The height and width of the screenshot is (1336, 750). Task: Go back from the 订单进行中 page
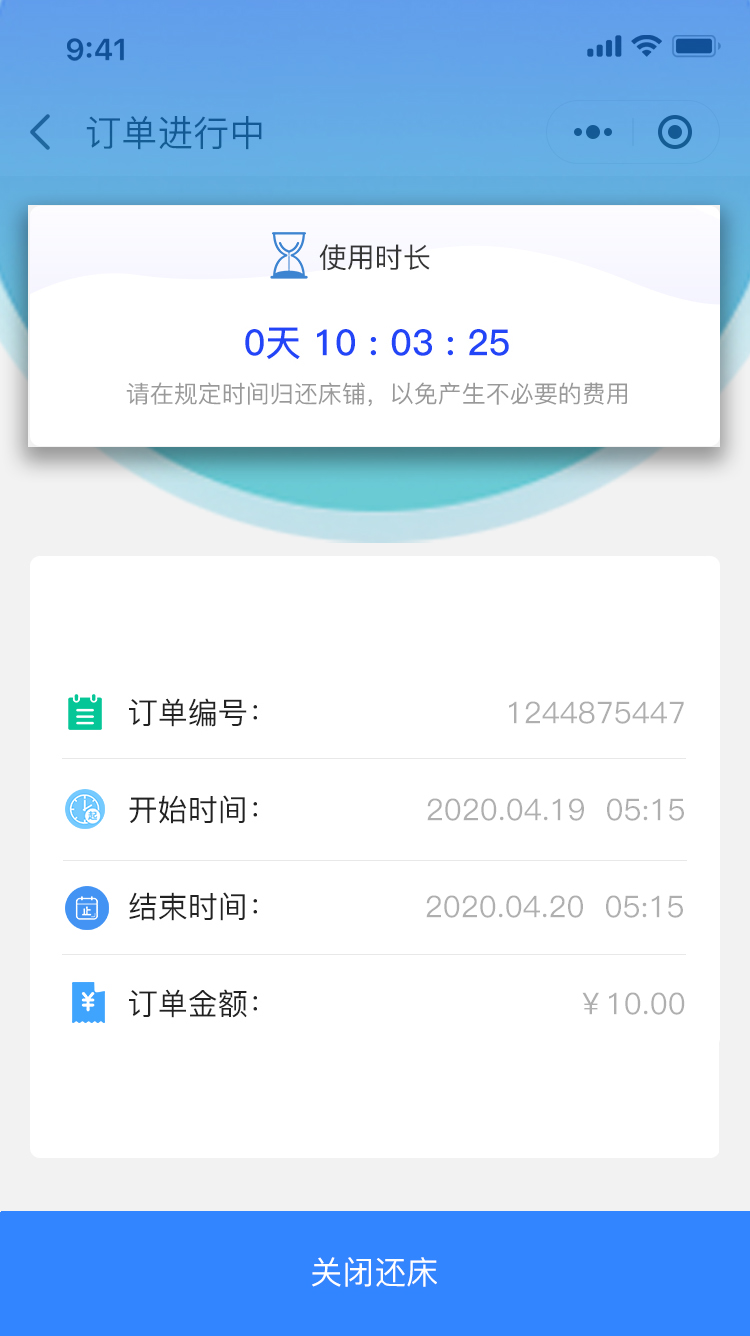coord(41,132)
